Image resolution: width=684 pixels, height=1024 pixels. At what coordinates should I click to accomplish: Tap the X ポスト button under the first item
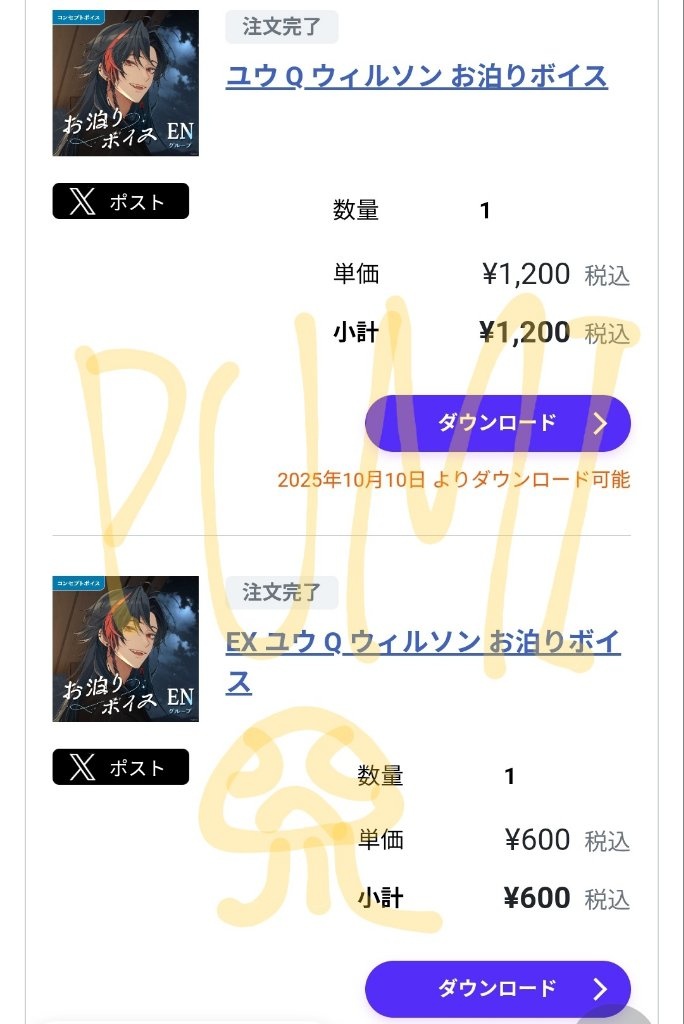pyautogui.click(x=120, y=202)
